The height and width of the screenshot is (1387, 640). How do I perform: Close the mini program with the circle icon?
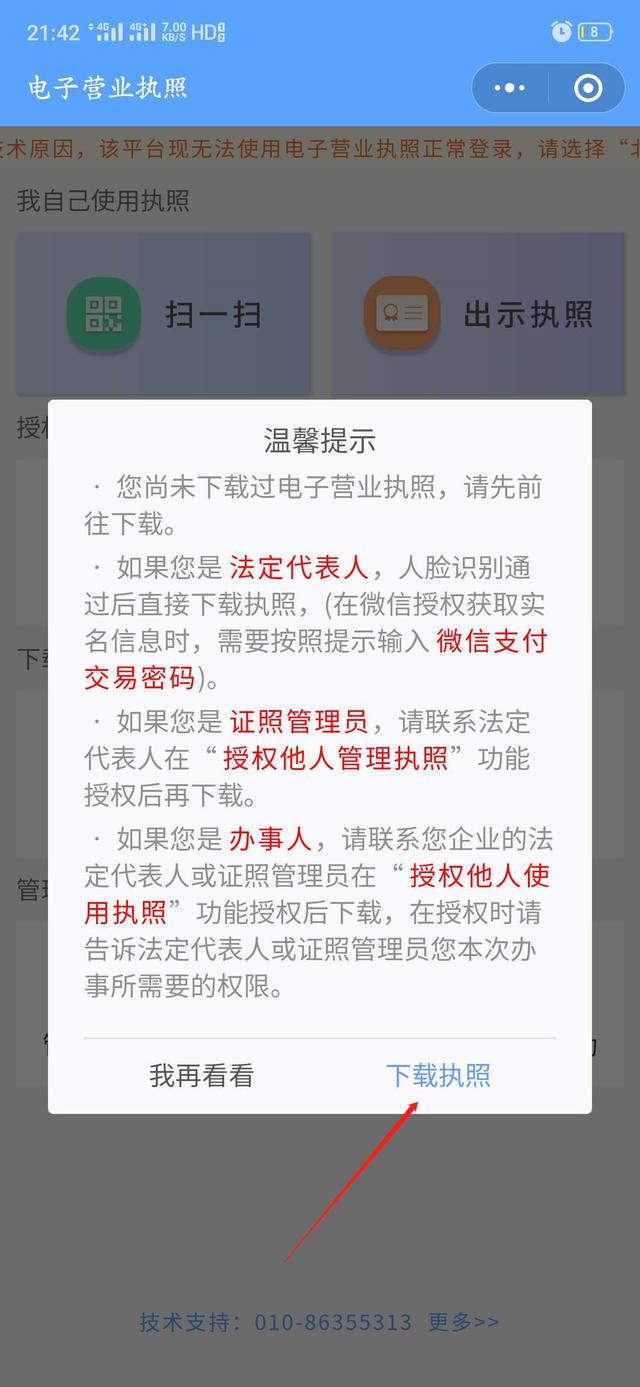pyautogui.click(x=588, y=88)
